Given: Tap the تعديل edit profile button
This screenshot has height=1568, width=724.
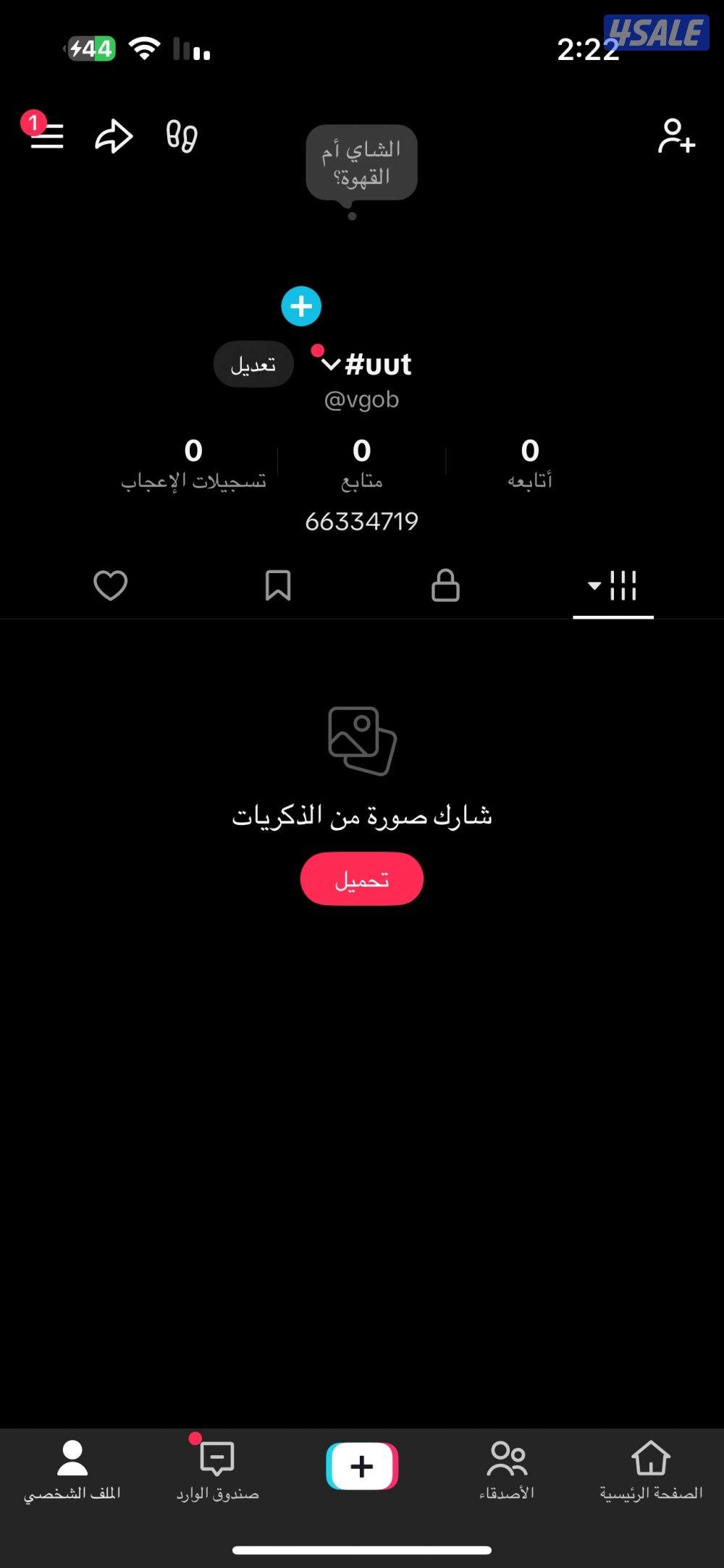Looking at the screenshot, I should pos(253,364).
